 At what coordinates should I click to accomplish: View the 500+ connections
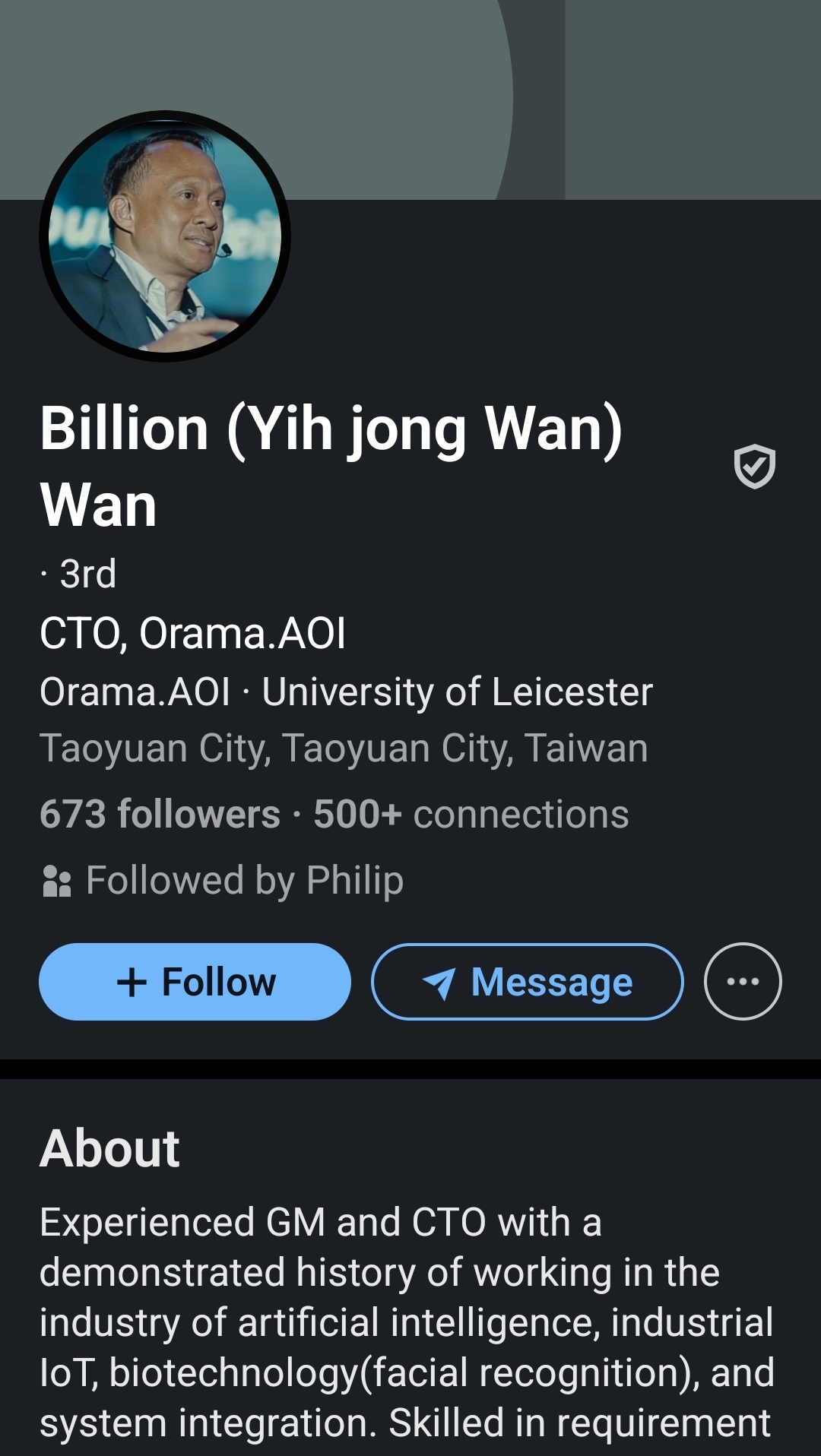468,812
